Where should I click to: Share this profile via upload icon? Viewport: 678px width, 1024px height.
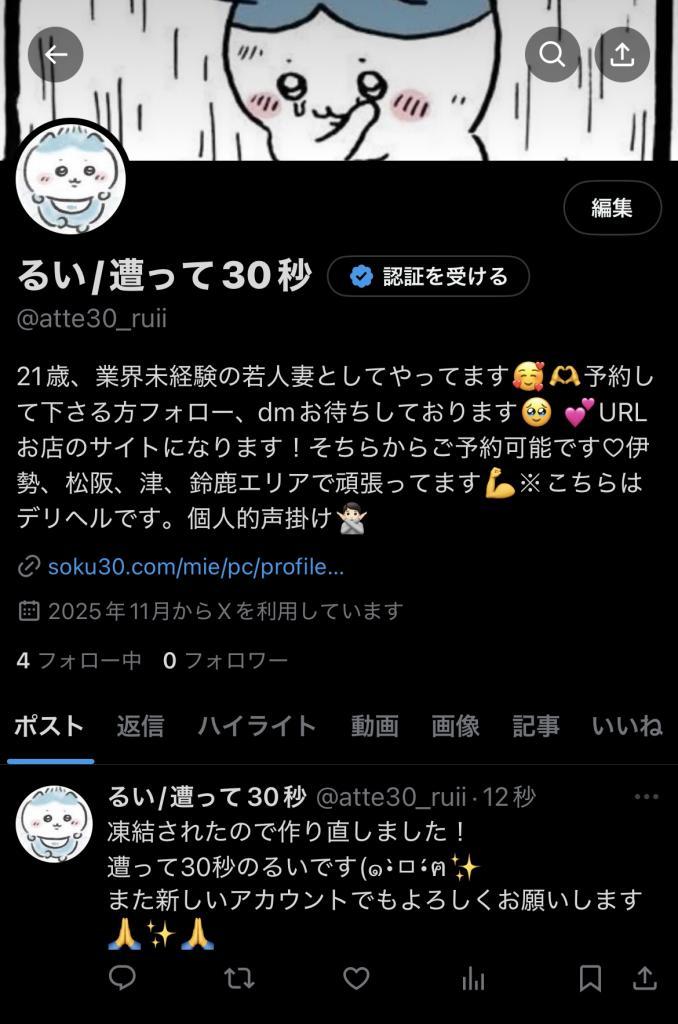622,54
